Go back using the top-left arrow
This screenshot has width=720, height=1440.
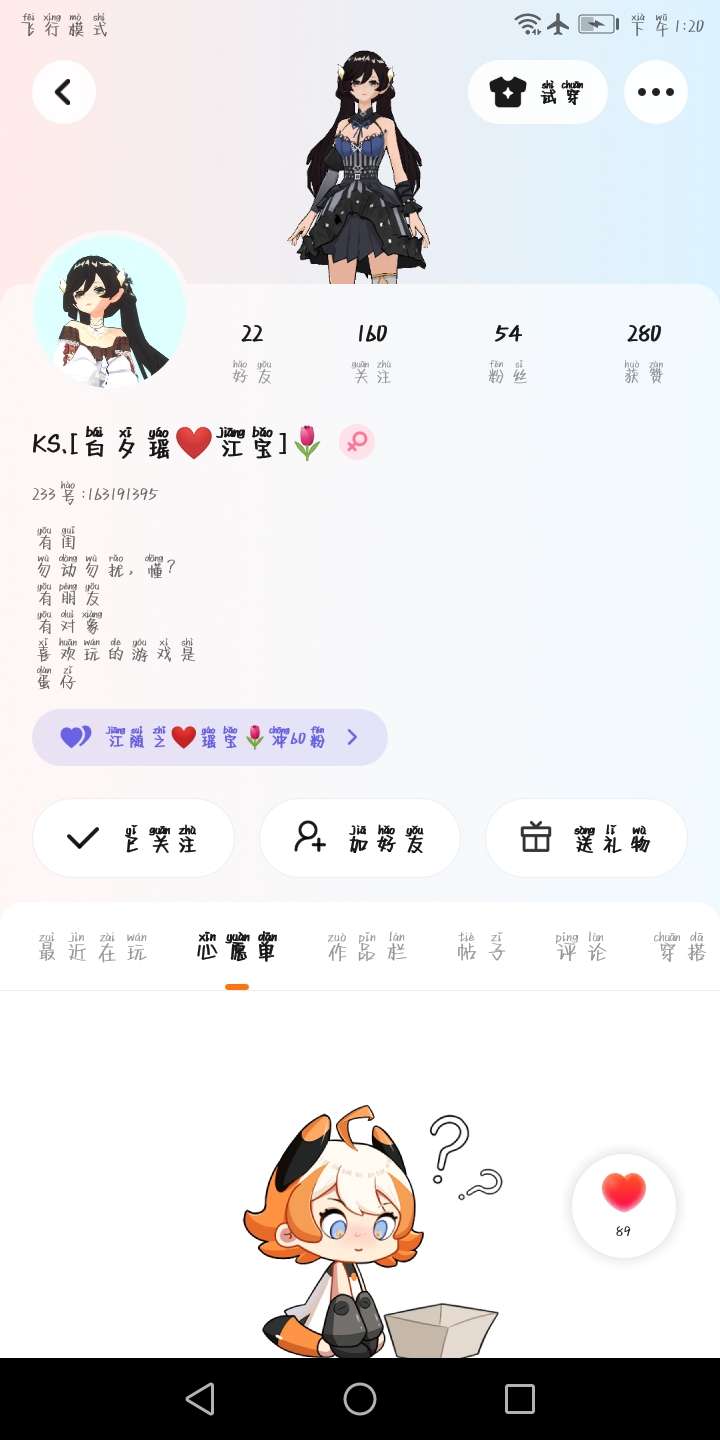click(x=64, y=92)
